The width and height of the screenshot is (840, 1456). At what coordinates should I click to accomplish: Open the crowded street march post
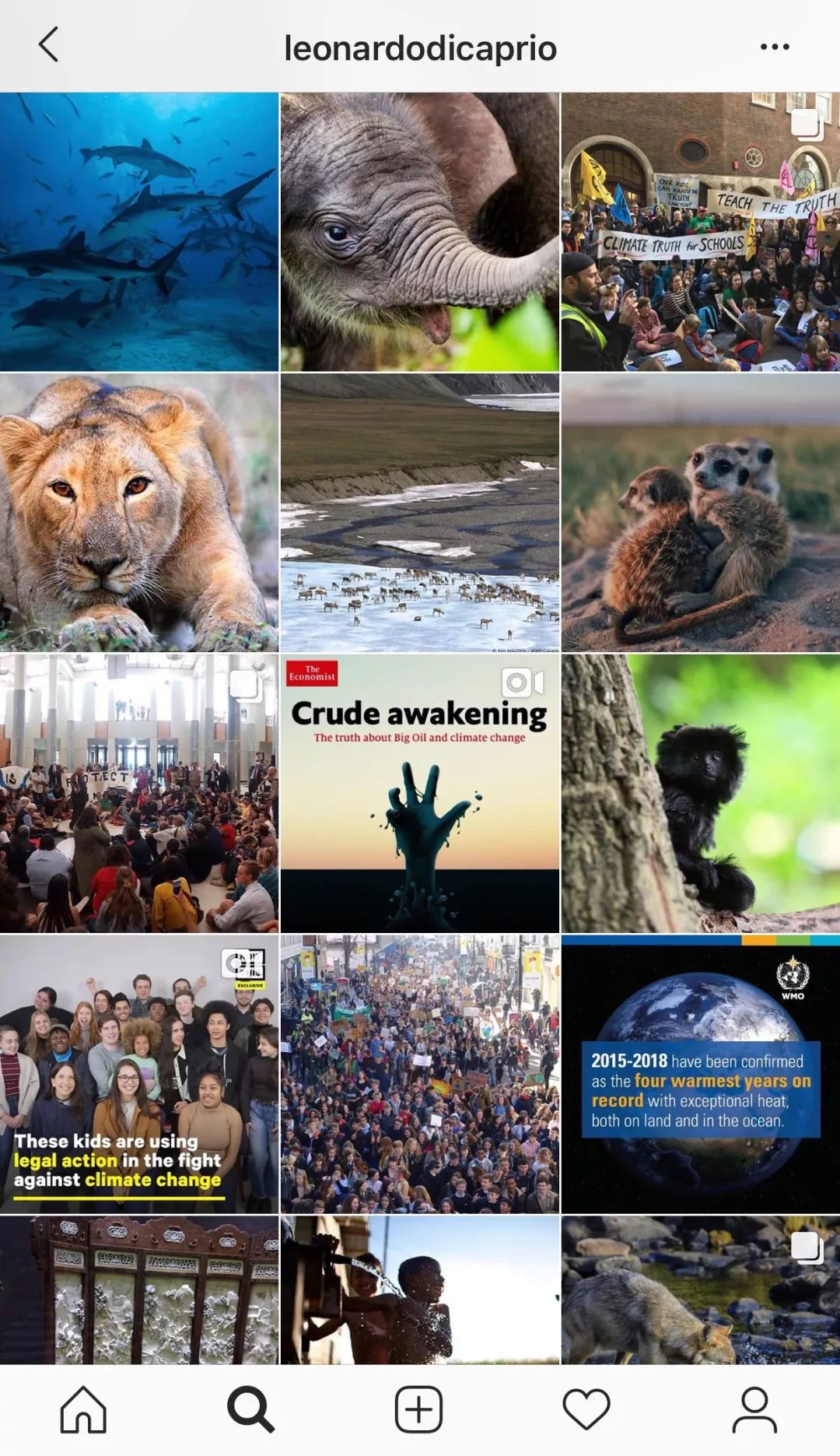click(x=419, y=1075)
